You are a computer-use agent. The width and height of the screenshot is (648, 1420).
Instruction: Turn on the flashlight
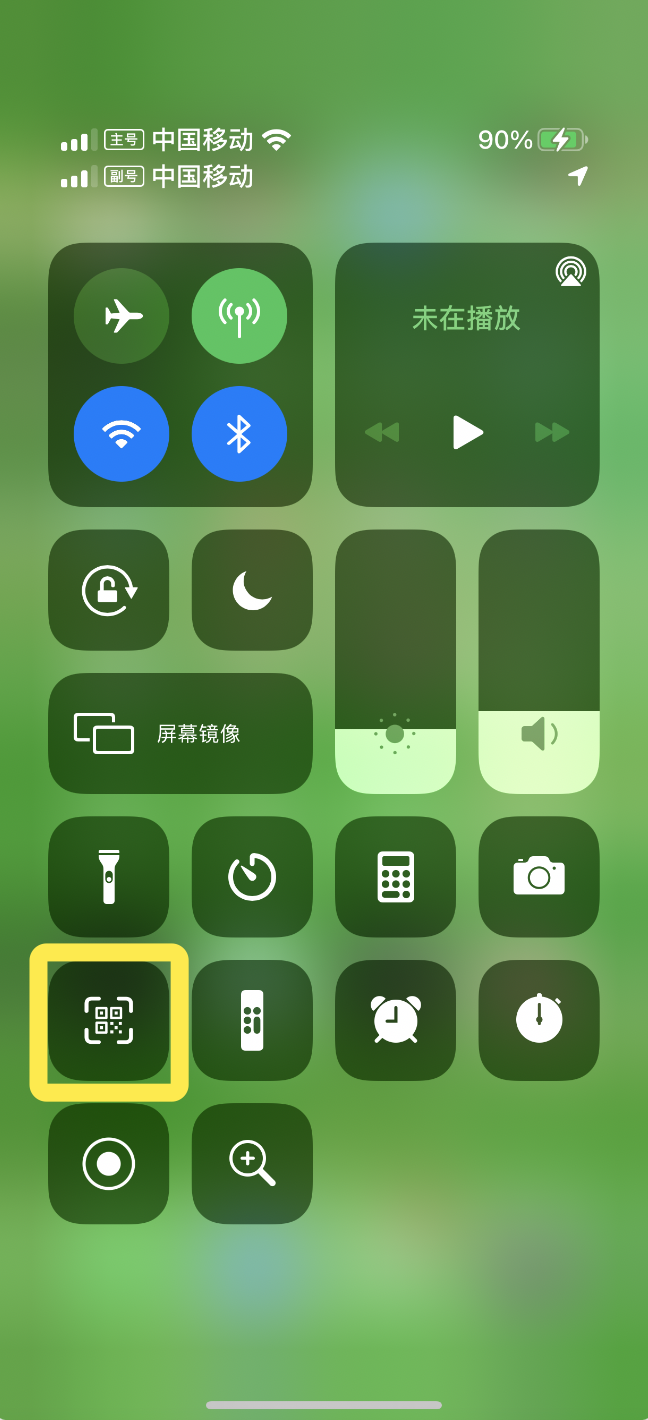click(x=108, y=877)
